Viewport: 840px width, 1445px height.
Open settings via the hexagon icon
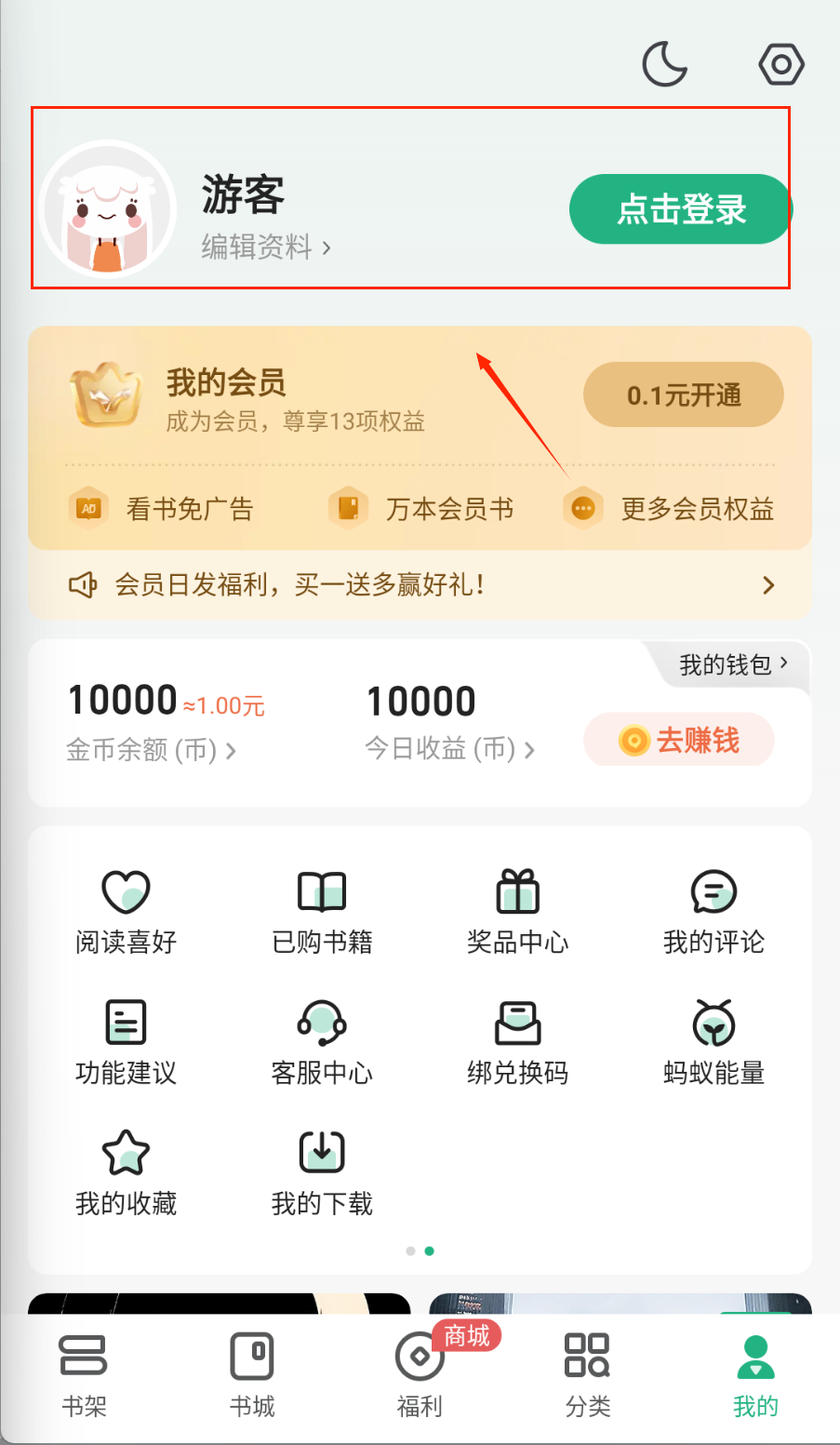(x=780, y=64)
